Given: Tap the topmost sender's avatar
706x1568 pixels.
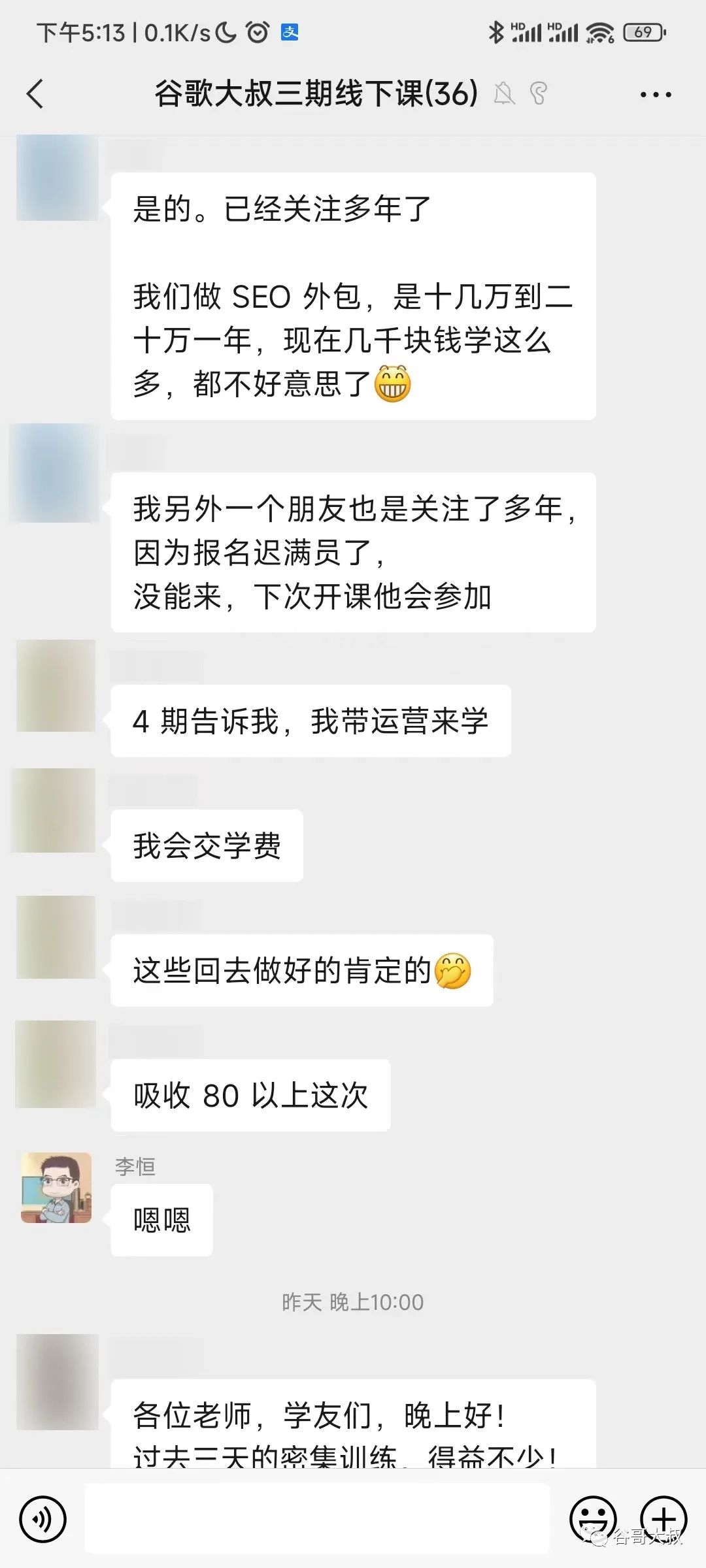Looking at the screenshot, I should (x=58, y=176).
